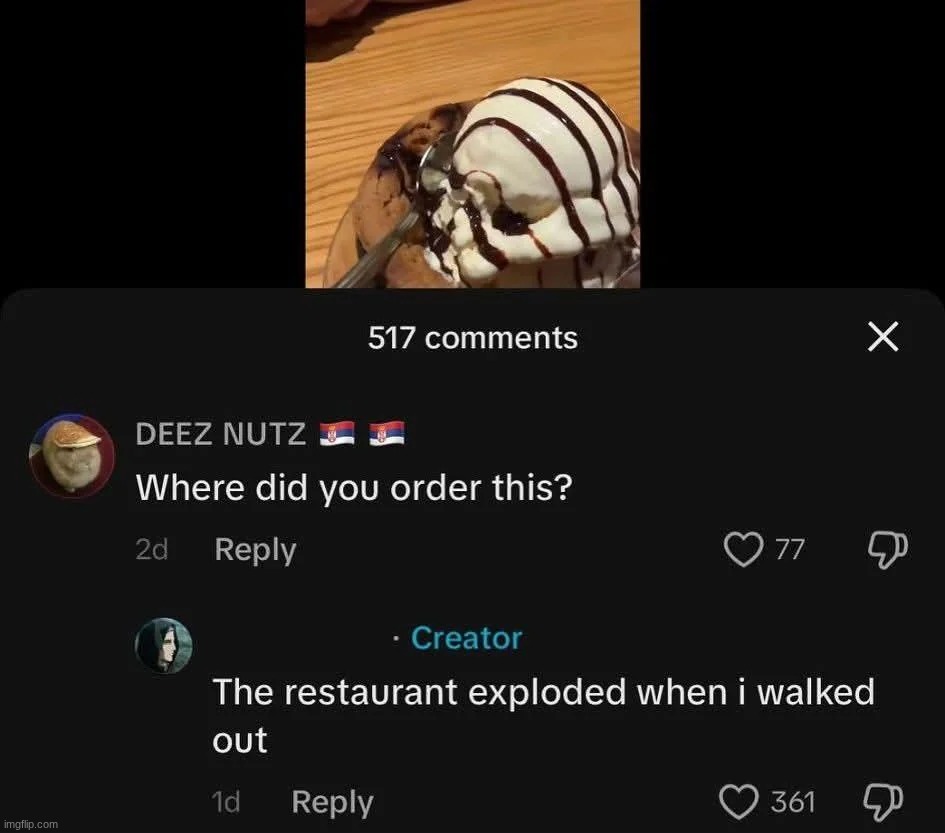The width and height of the screenshot is (945, 833).
Task: Reply to DEEZ NUTZ's comment
Action: pyautogui.click(x=255, y=549)
